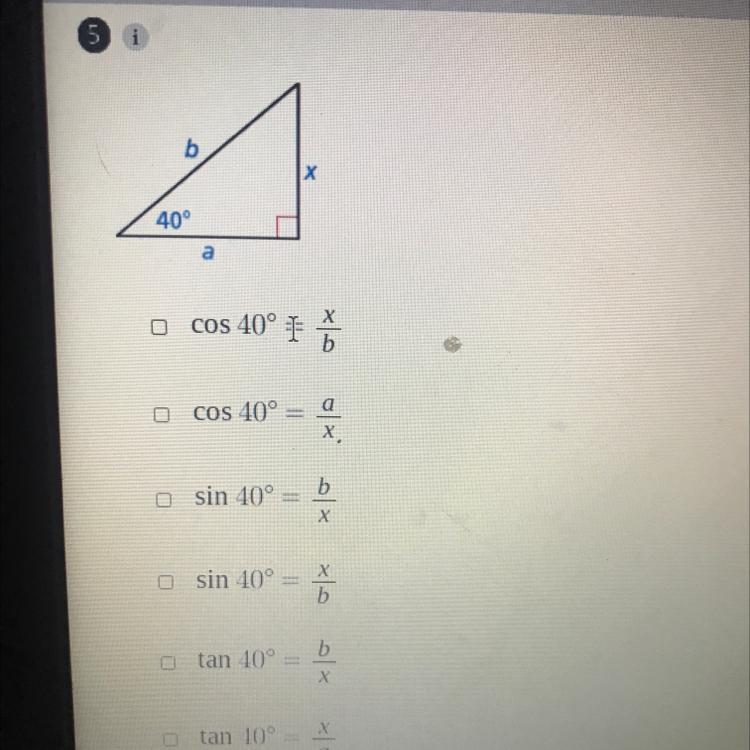Choose the tan 40° = b/x option
The height and width of the screenshot is (750, 750).
coord(167,661)
